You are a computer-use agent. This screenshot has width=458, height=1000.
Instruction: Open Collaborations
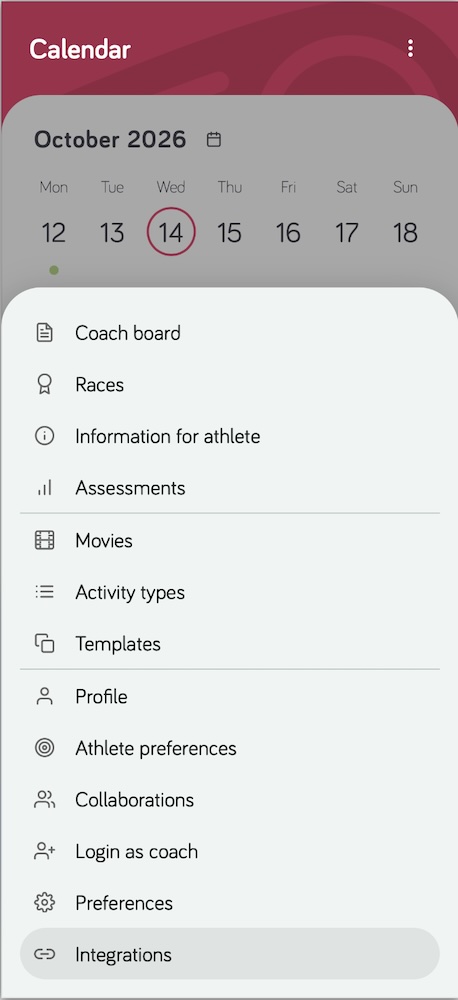(x=230, y=800)
